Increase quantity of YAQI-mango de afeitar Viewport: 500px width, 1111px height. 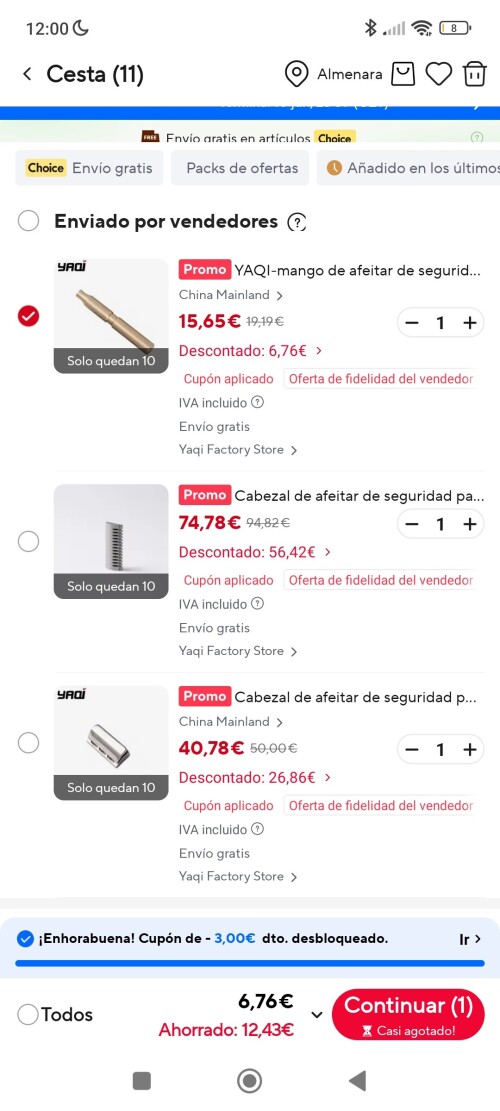(470, 323)
